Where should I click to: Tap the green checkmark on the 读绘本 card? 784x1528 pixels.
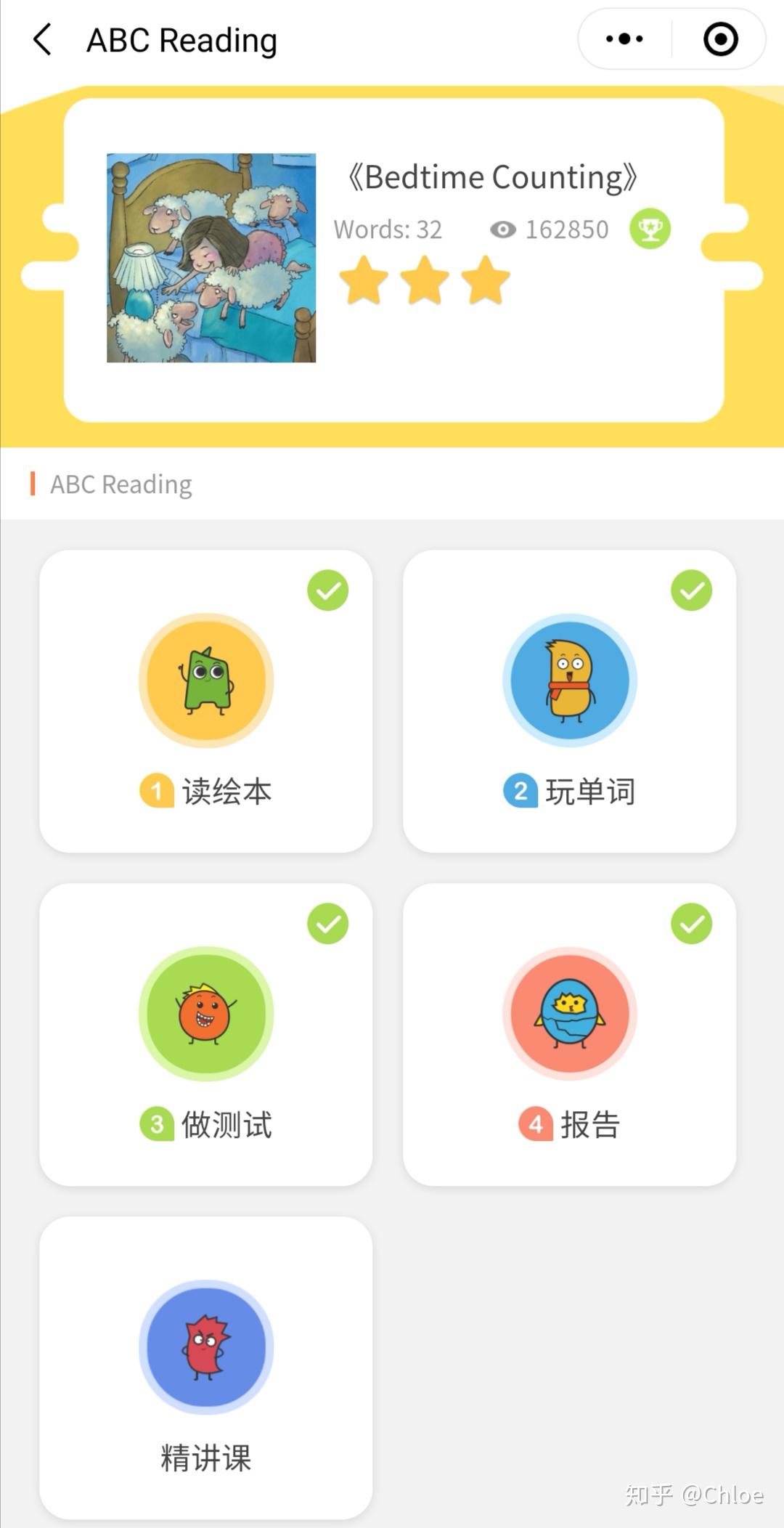pyautogui.click(x=329, y=590)
